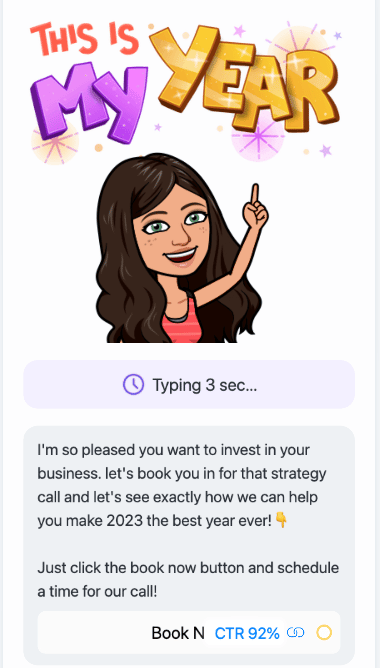Edit the Typing 3 sec delay block
Image resolution: width=380 pixels, height=668 pixels.
tap(189, 384)
